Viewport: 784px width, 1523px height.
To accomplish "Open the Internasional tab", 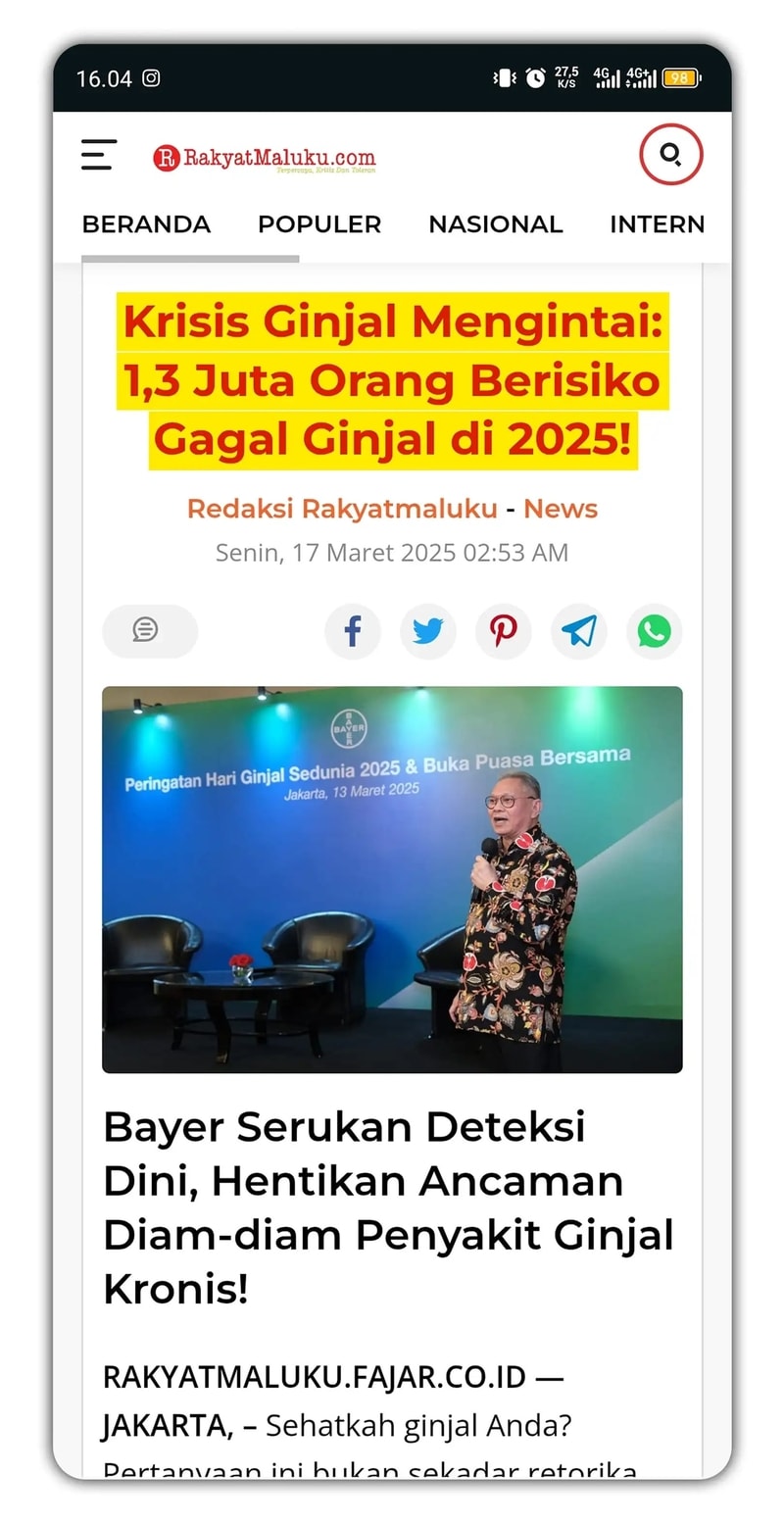I will pos(657,224).
